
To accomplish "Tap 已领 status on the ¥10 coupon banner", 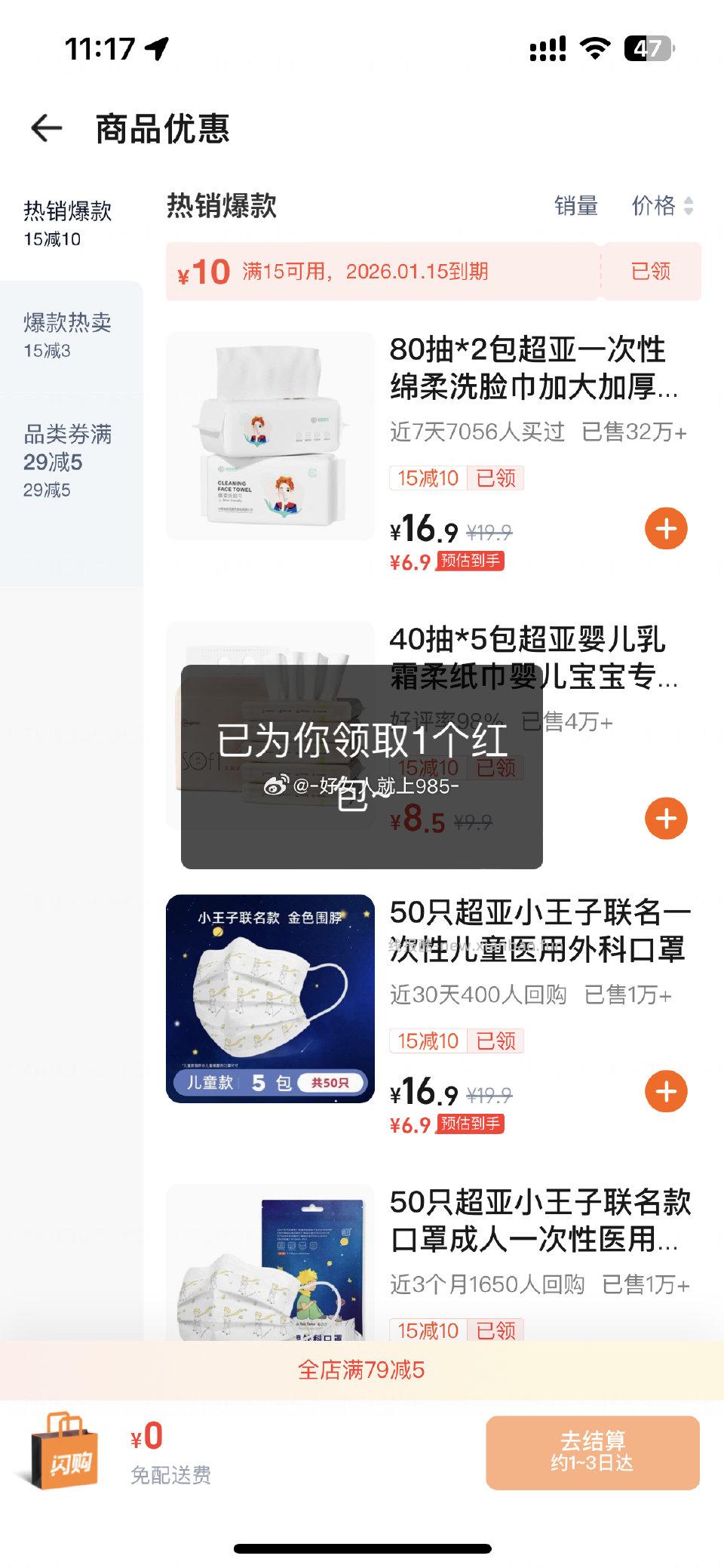I will click(652, 272).
